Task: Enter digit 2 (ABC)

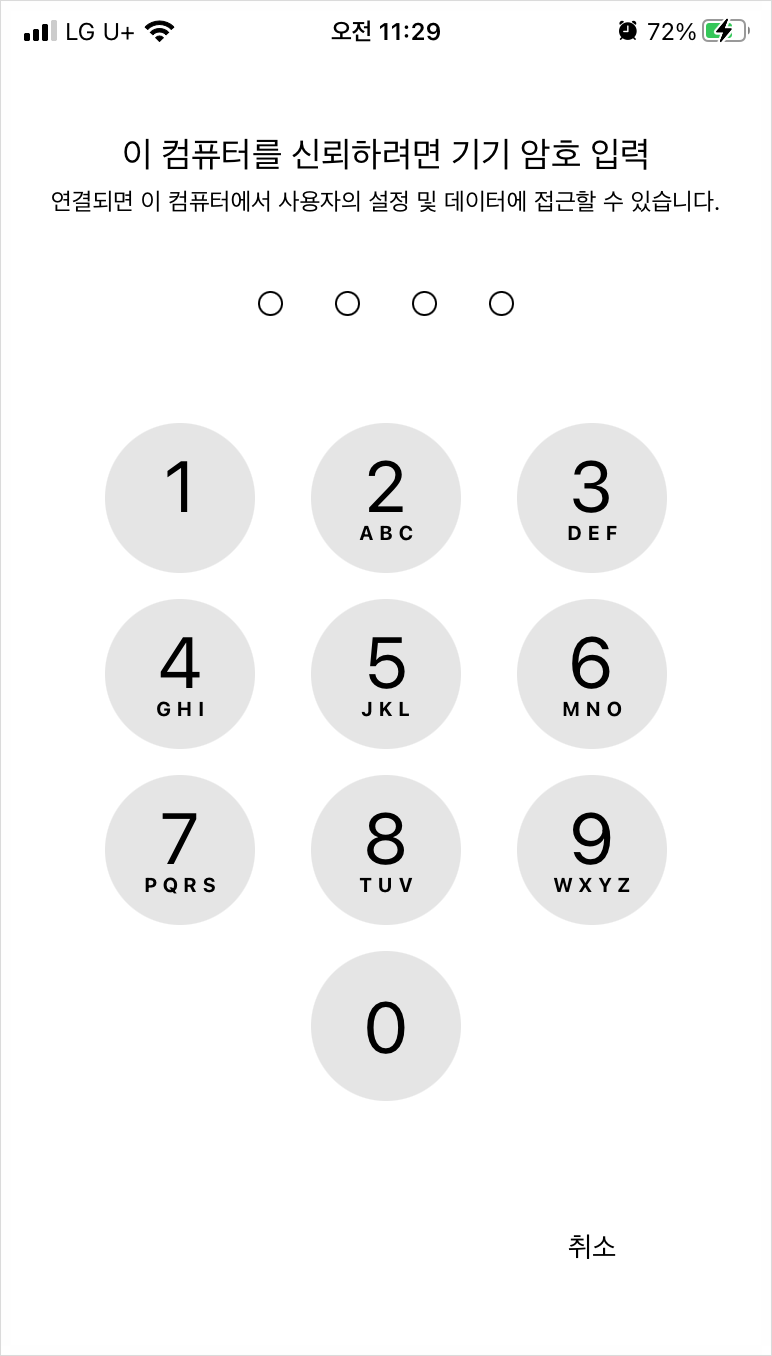Action: (x=386, y=498)
